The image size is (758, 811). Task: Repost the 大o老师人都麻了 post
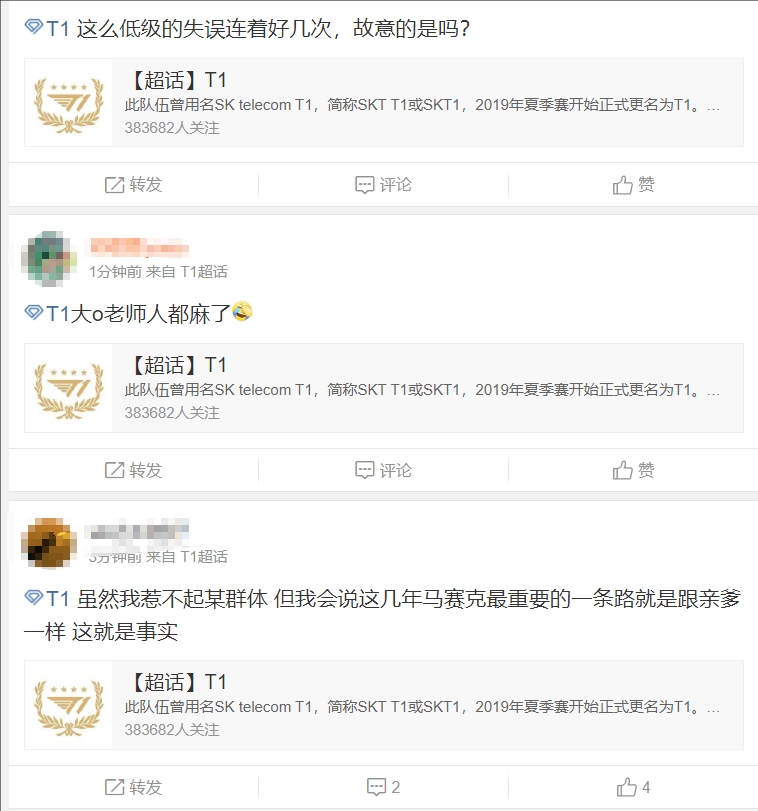pos(133,470)
